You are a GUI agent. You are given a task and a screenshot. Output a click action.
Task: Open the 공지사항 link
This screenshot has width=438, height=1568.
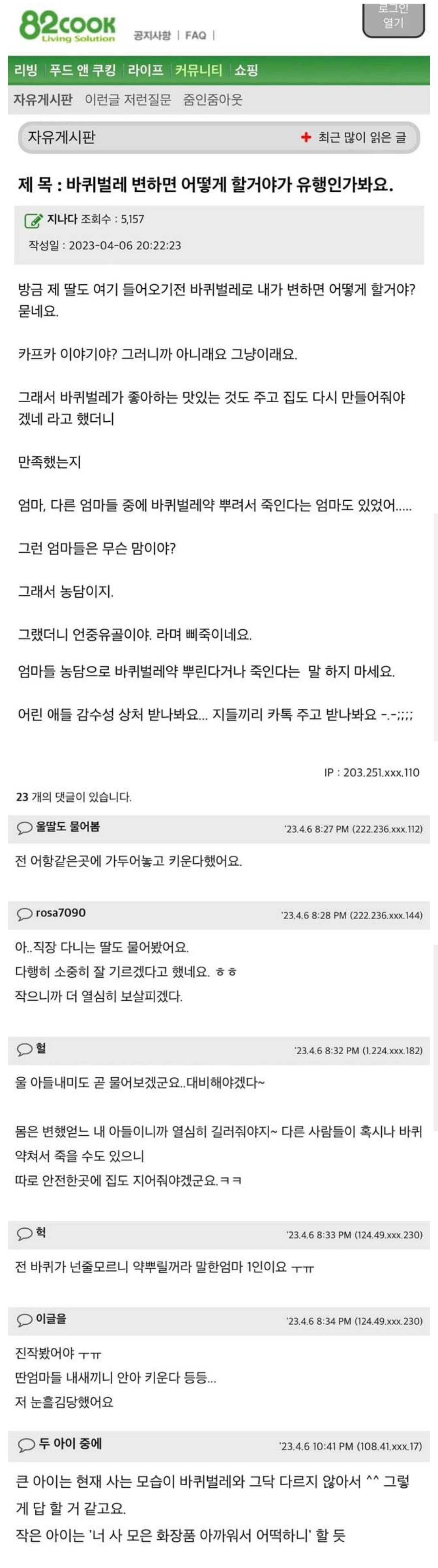pos(152,35)
